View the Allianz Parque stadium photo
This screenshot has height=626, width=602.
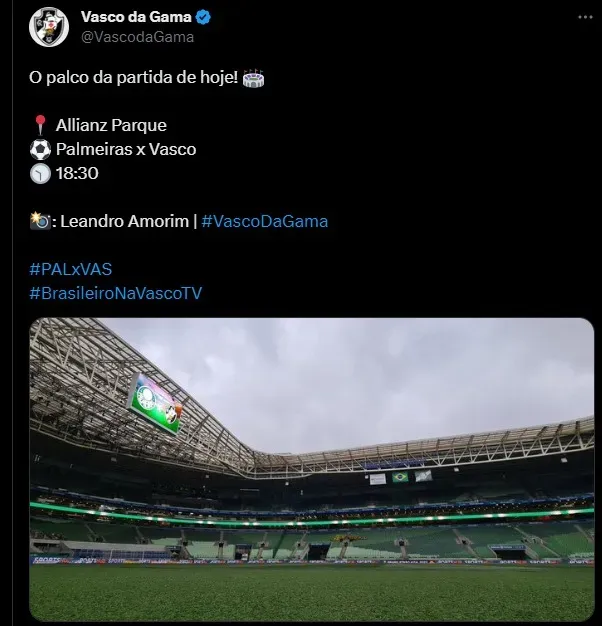311,468
